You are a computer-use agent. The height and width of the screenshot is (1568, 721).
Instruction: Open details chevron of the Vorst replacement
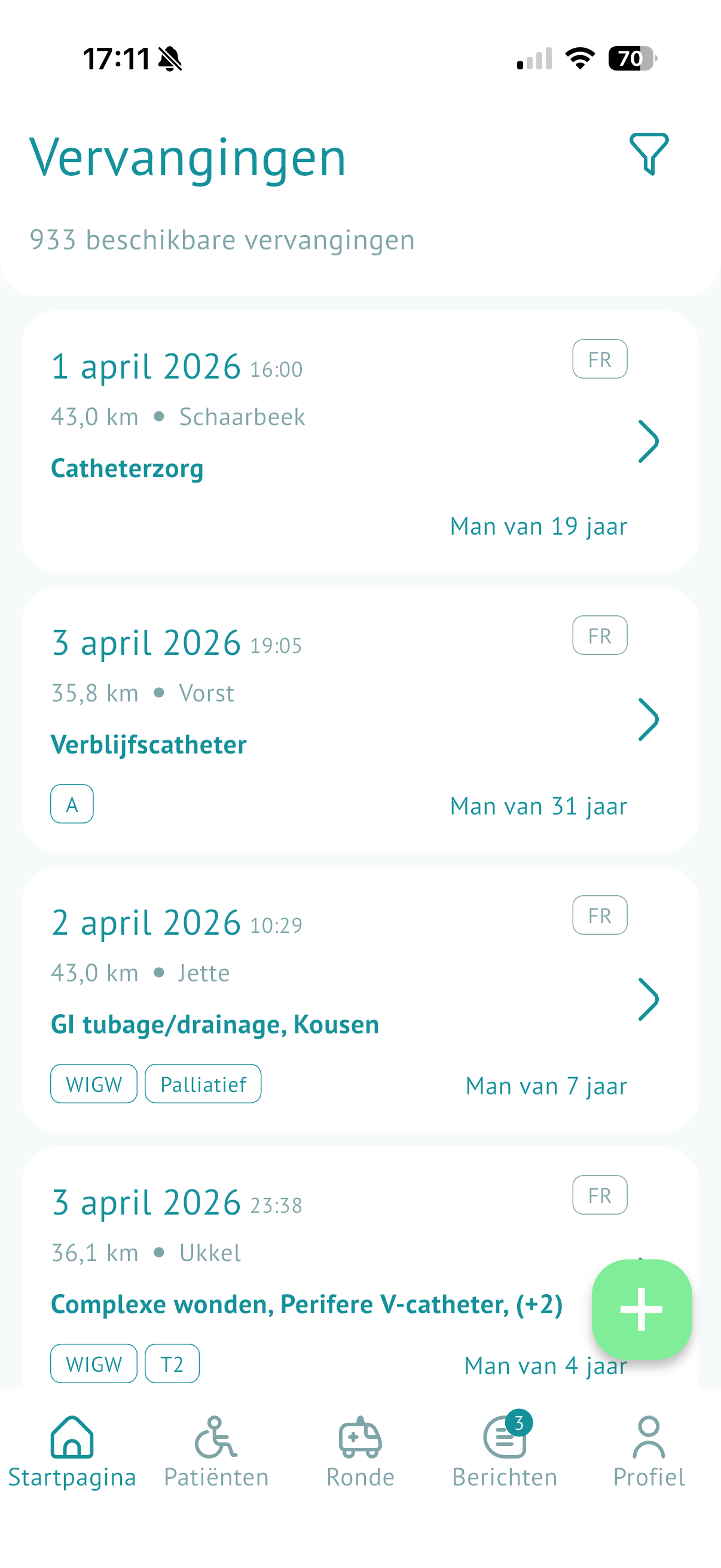pyautogui.click(x=649, y=718)
